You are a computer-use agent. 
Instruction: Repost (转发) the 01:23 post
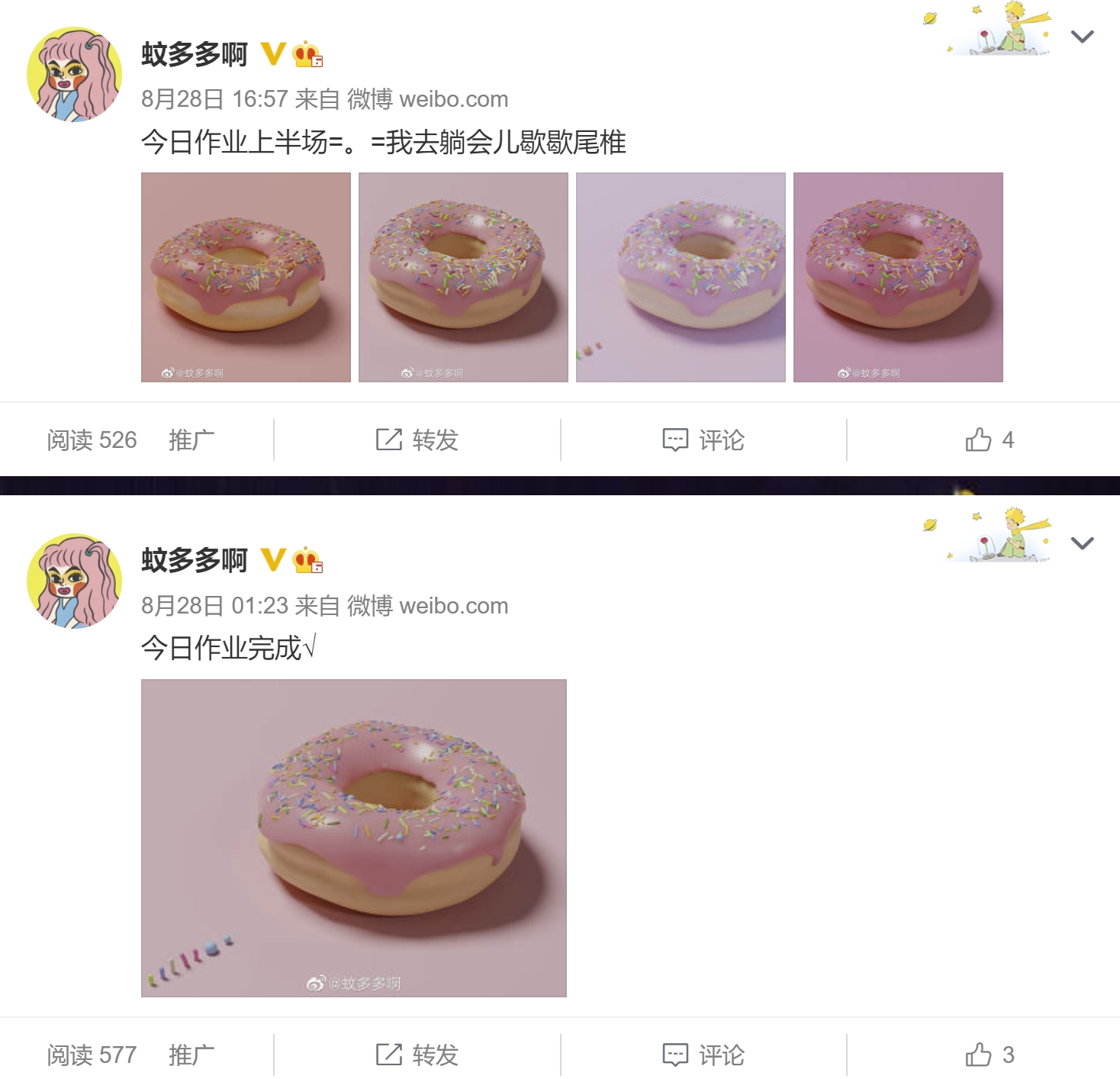pyautogui.click(x=417, y=1055)
